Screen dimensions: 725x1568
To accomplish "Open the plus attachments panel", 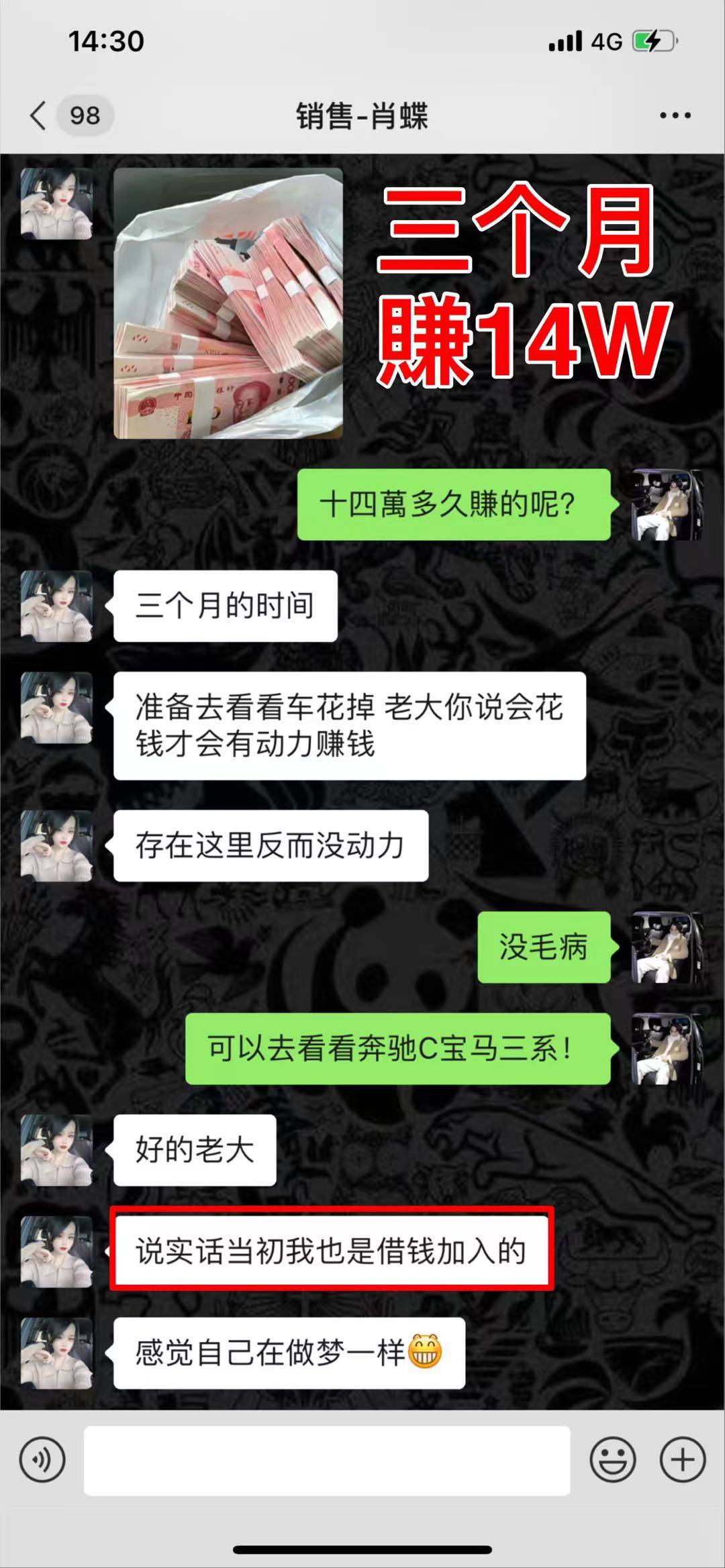I will tap(682, 1459).
